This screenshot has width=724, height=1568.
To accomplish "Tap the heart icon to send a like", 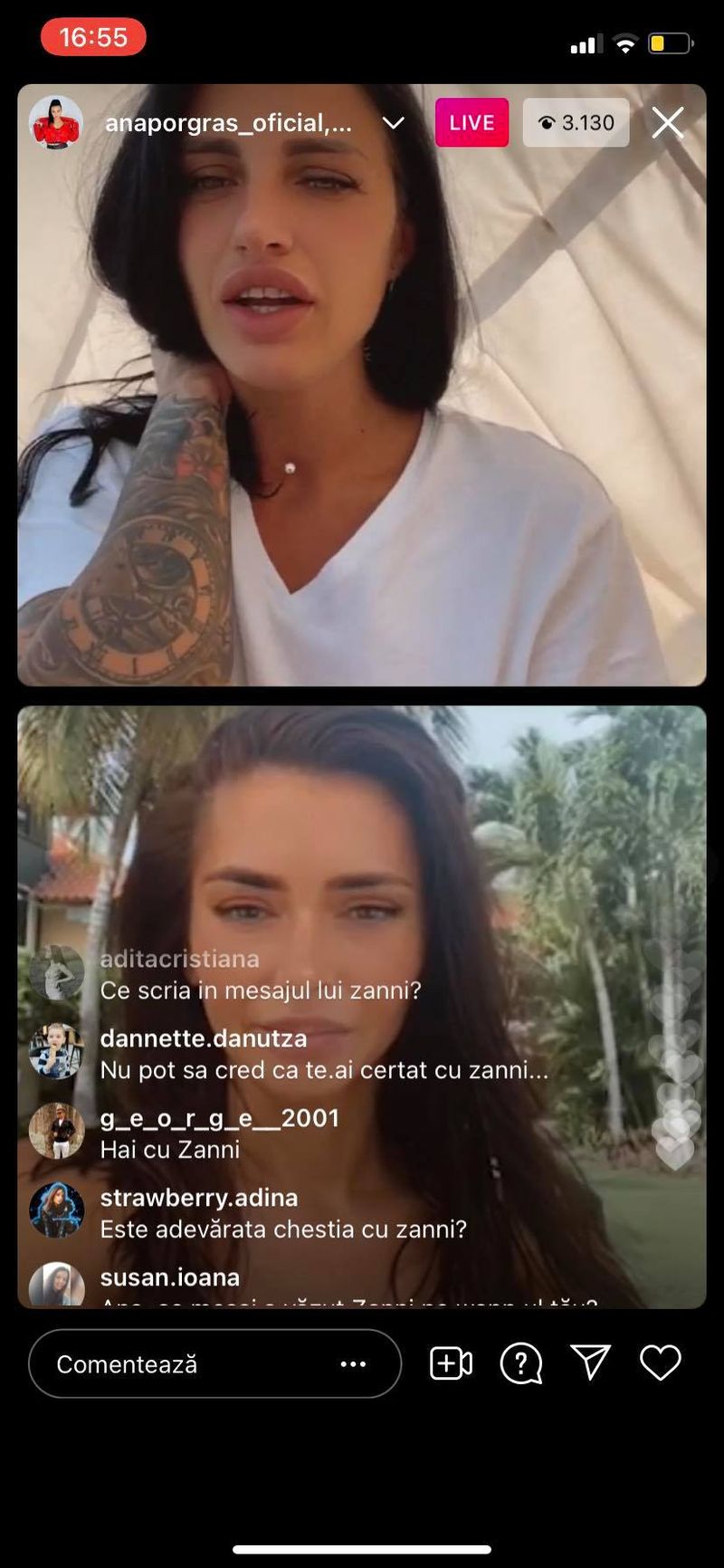I will [660, 1362].
